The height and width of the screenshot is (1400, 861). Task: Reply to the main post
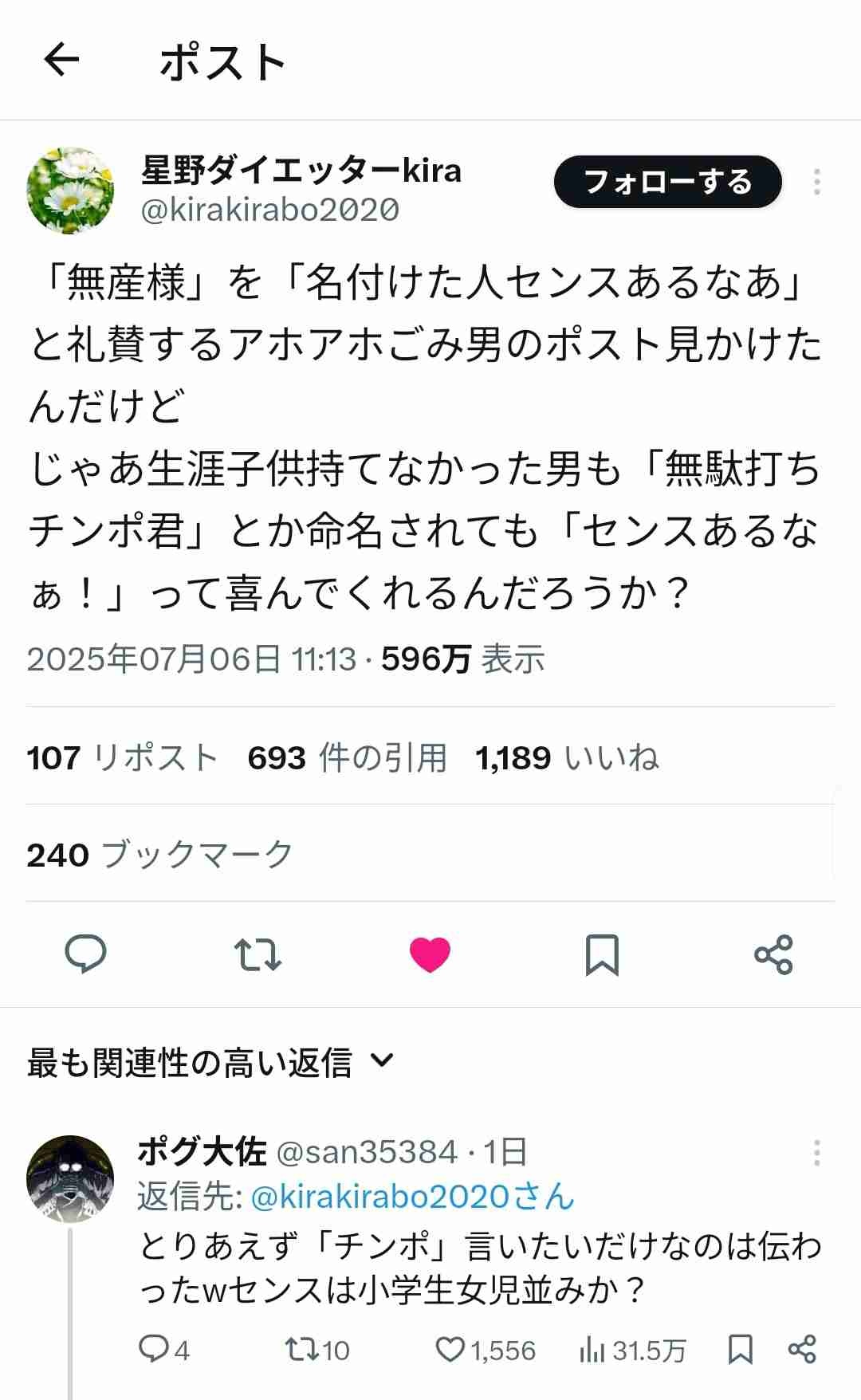coord(85,954)
